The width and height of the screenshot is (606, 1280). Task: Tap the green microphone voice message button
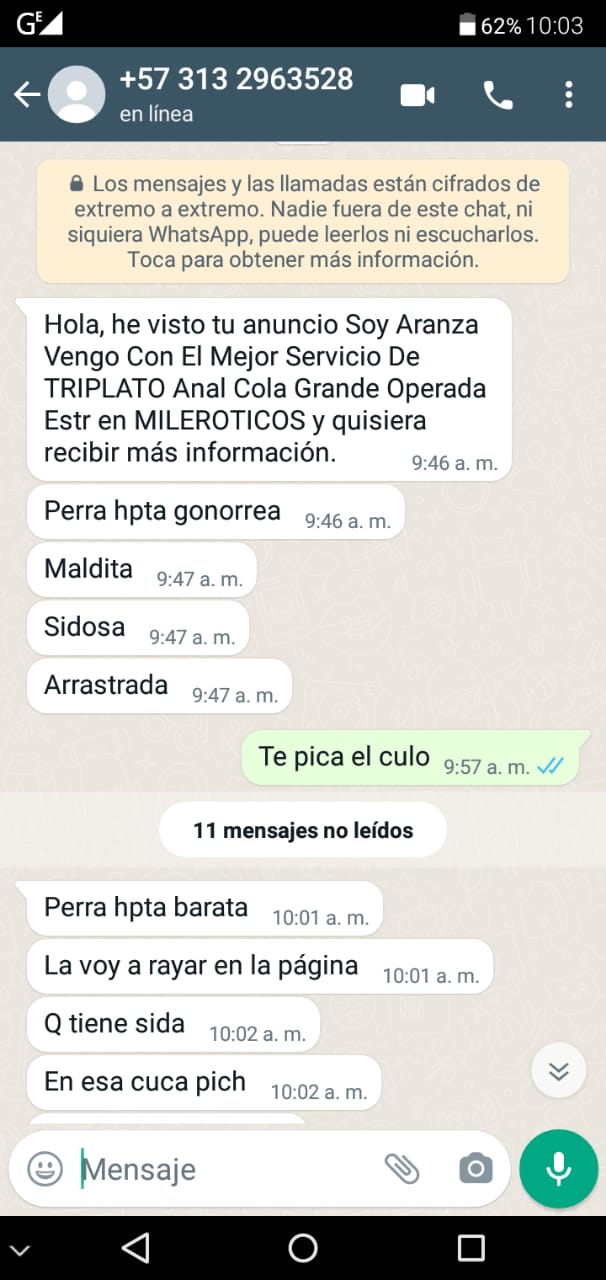[x=558, y=1168]
